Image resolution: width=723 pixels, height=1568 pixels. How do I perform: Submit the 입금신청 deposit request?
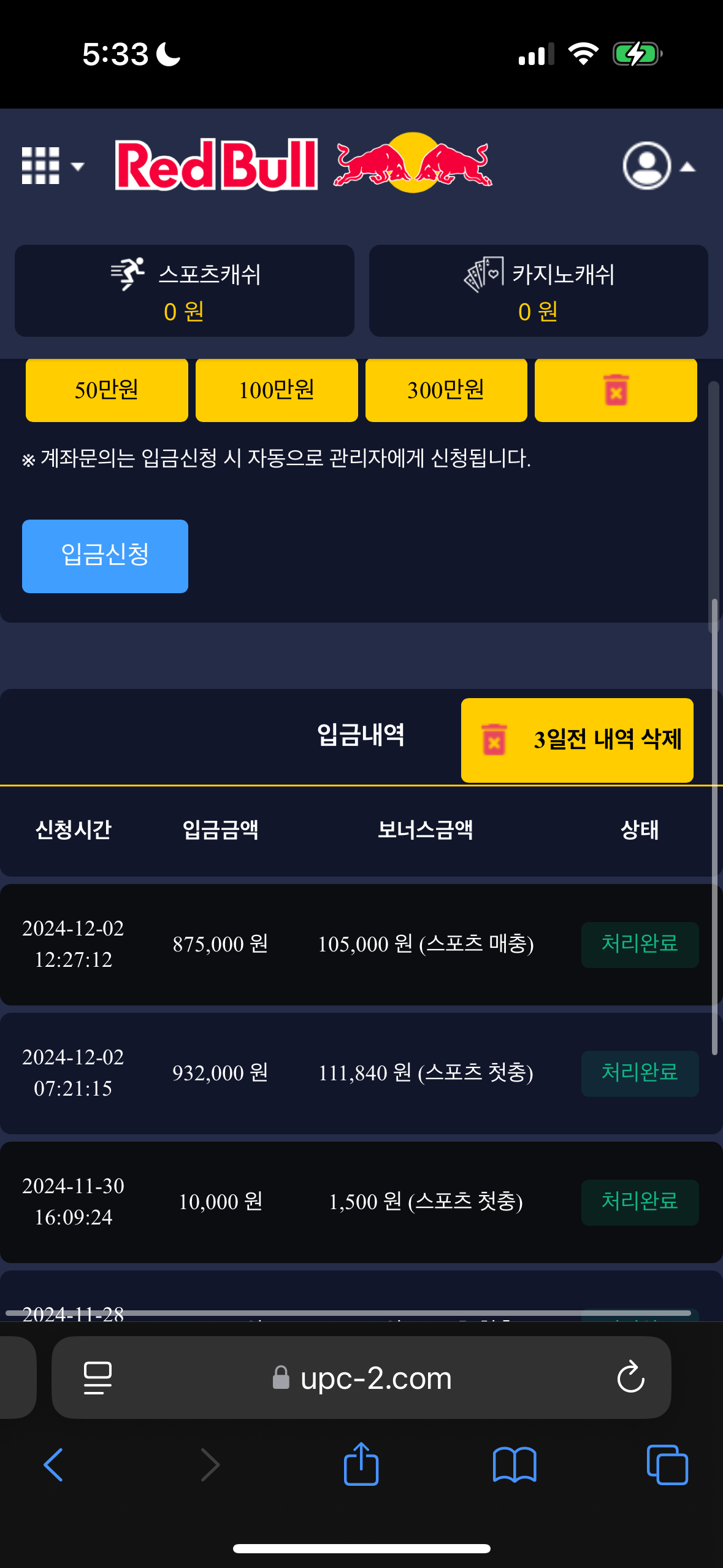(x=105, y=556)
